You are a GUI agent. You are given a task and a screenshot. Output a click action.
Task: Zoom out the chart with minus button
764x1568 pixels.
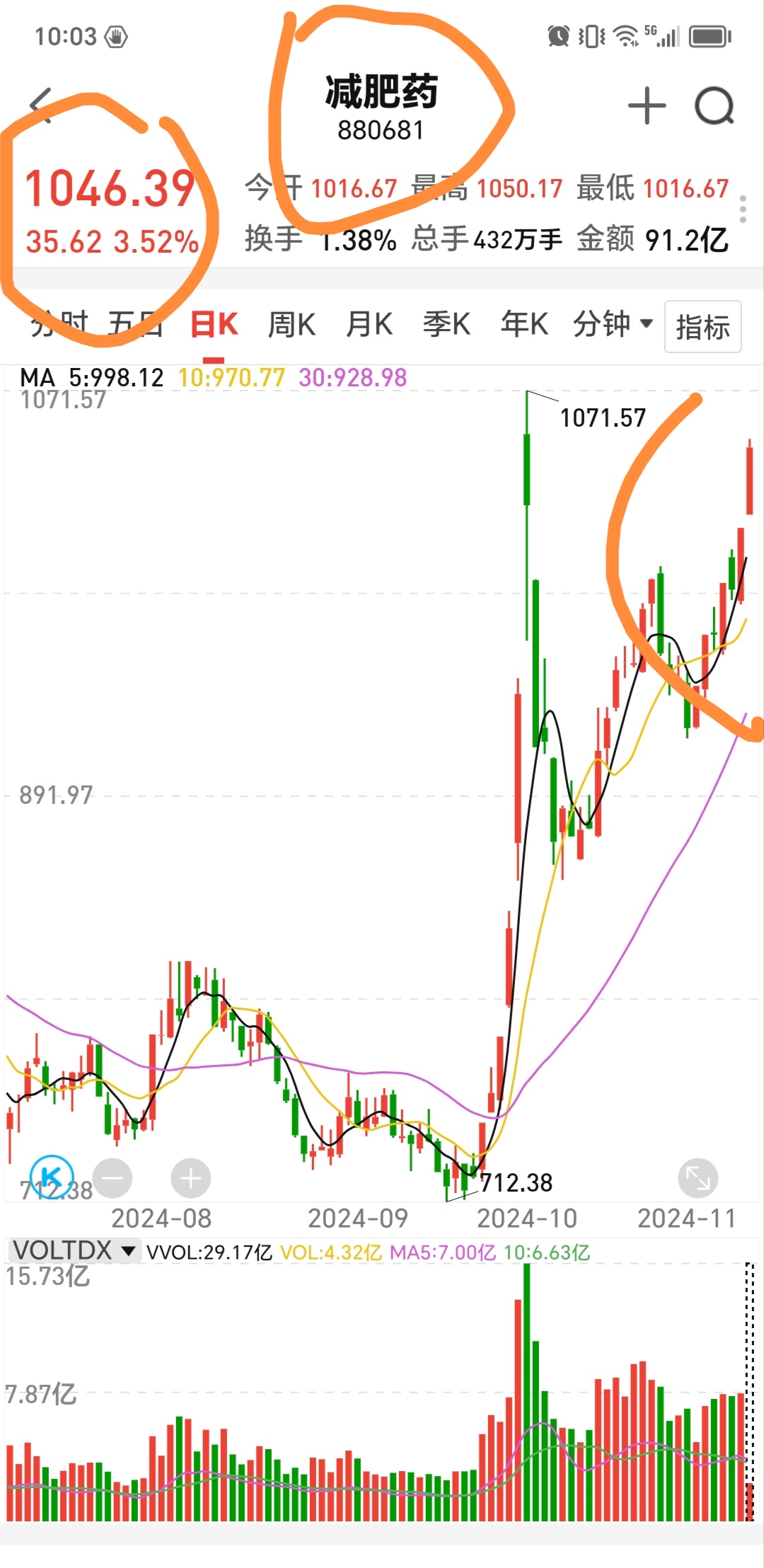(x=112, y=1178)
